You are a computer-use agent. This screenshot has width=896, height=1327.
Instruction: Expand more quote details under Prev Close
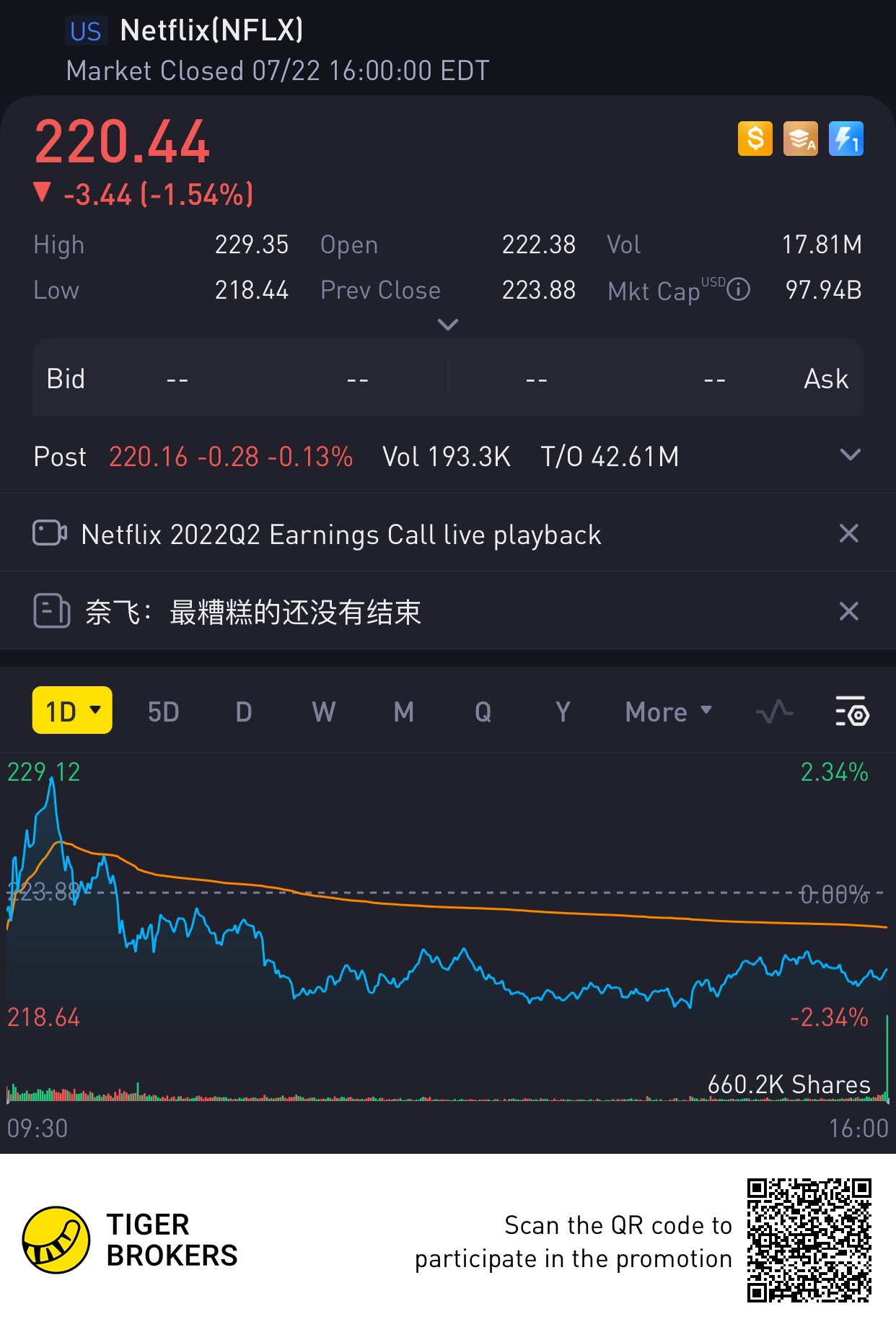(x=448, y=325)
